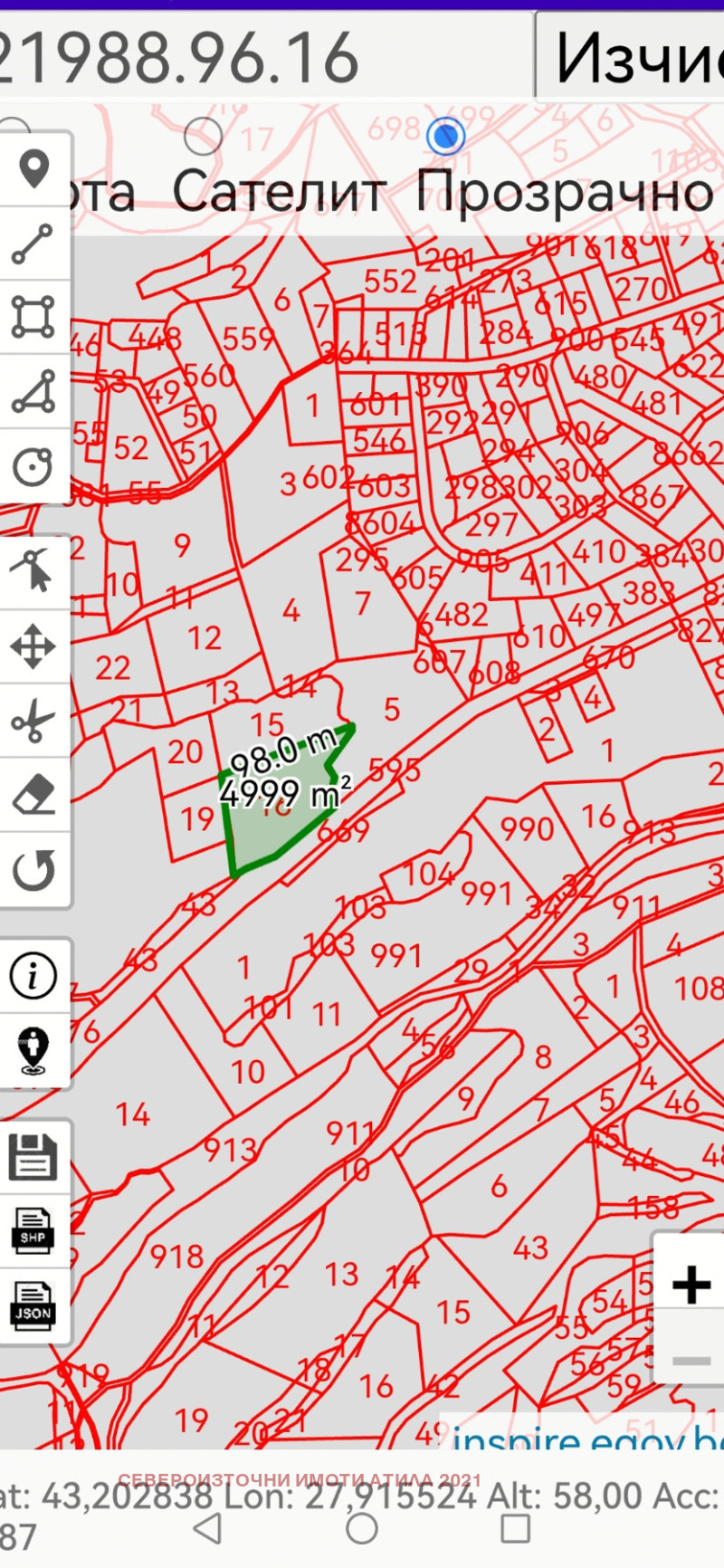Select the Прозрачно layer option
This screenshot has height=1568, width=724.
(x=445, y=137)
